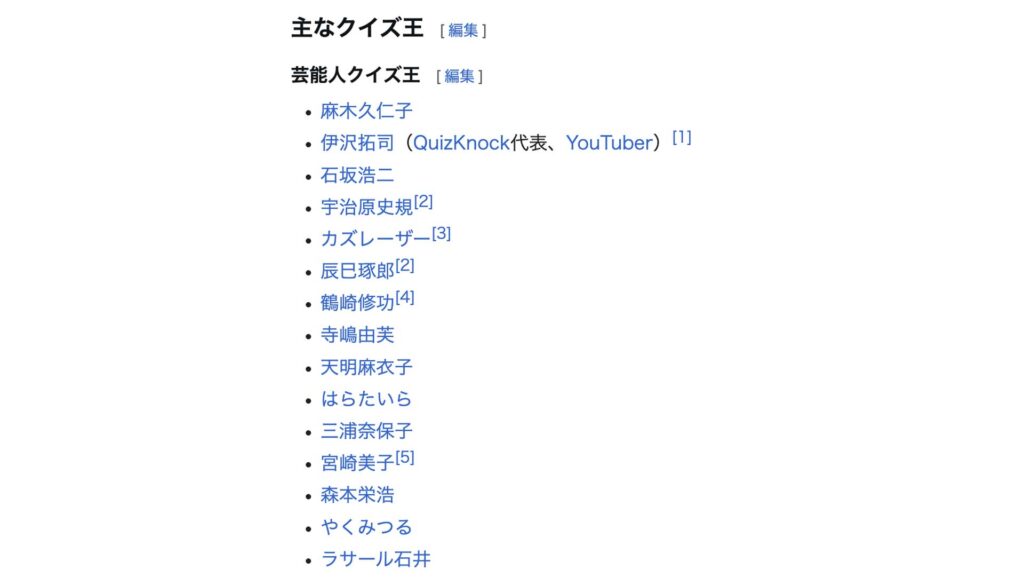Open the 宇治原史規 article
This screenshot has width=1024, height=577.
366,207
